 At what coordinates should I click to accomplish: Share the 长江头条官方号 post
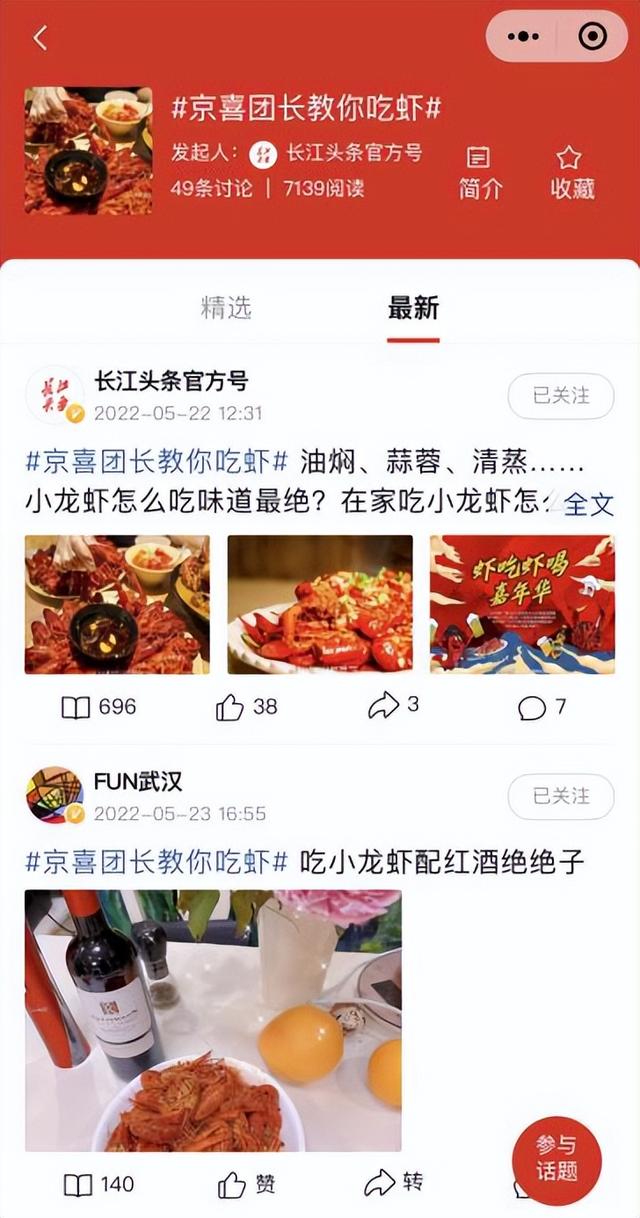click(x=393, y=706)
